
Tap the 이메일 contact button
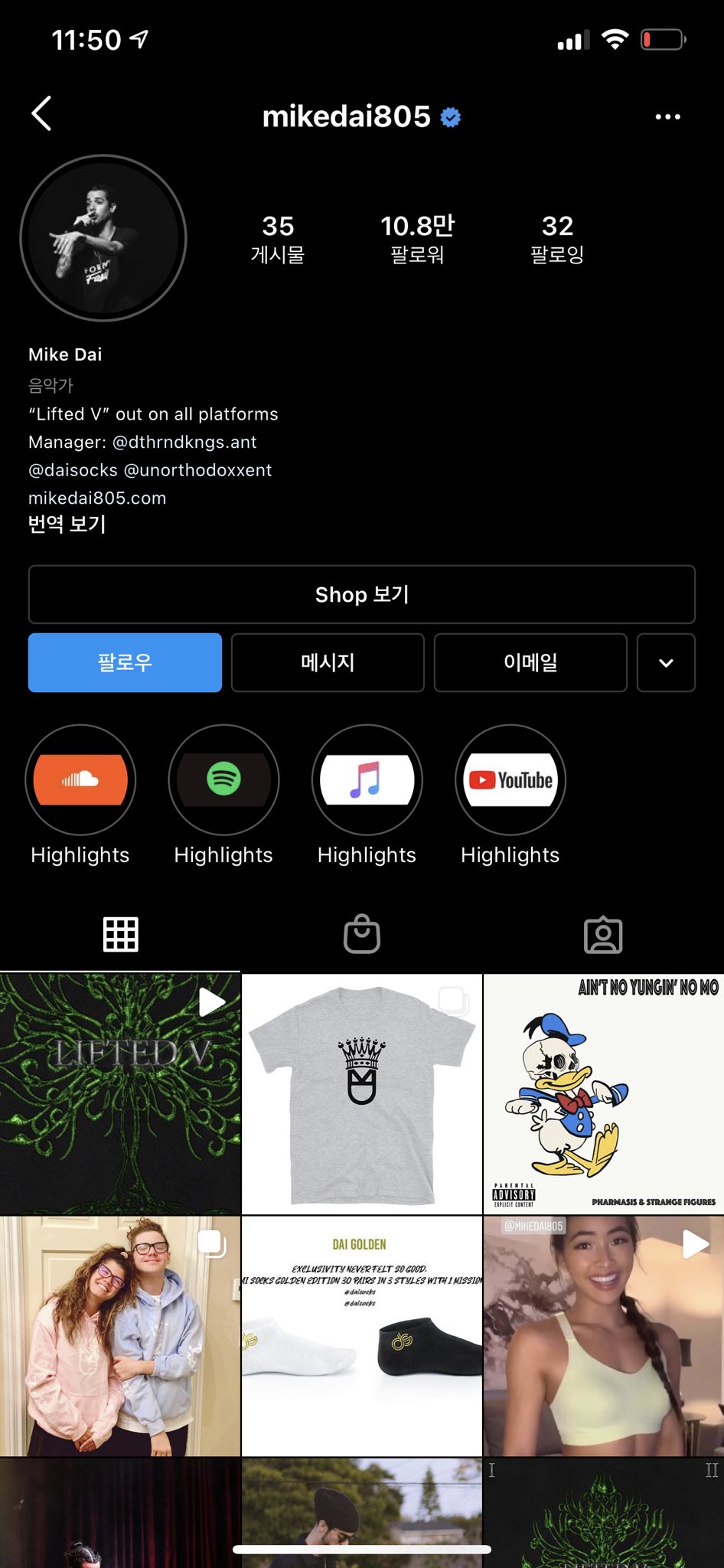[x=530, y=662]
